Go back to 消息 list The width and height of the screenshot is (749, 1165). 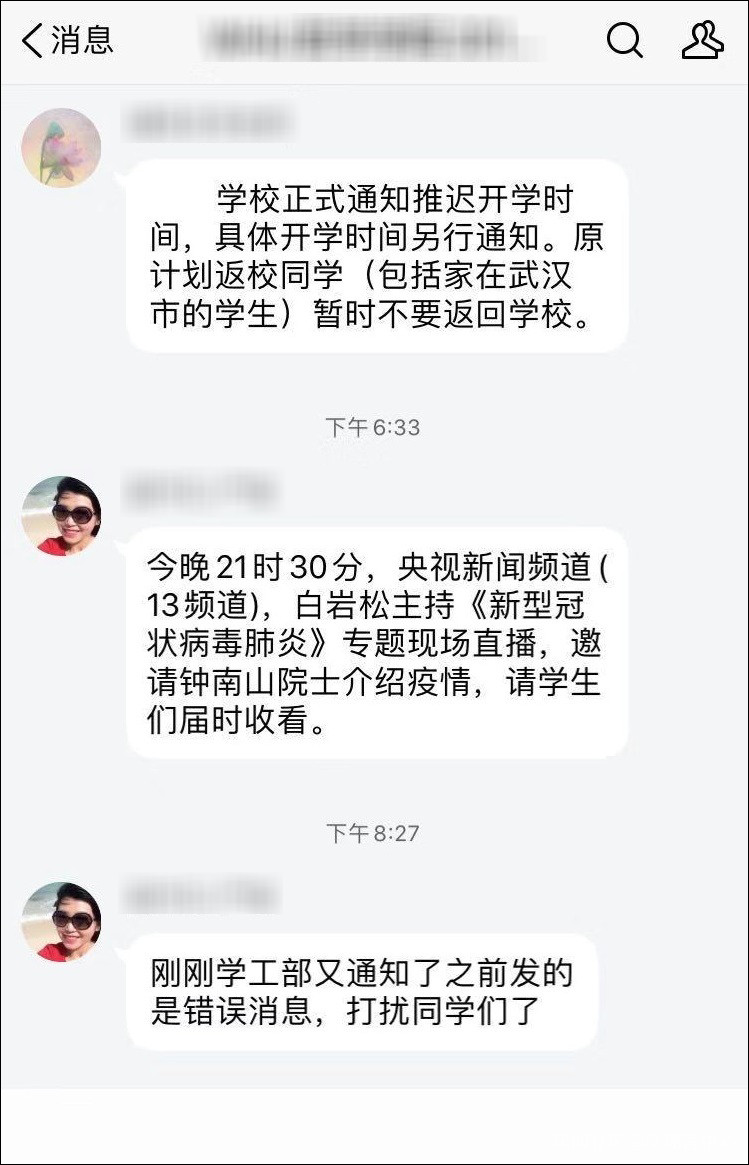click(x=66, y=40)
